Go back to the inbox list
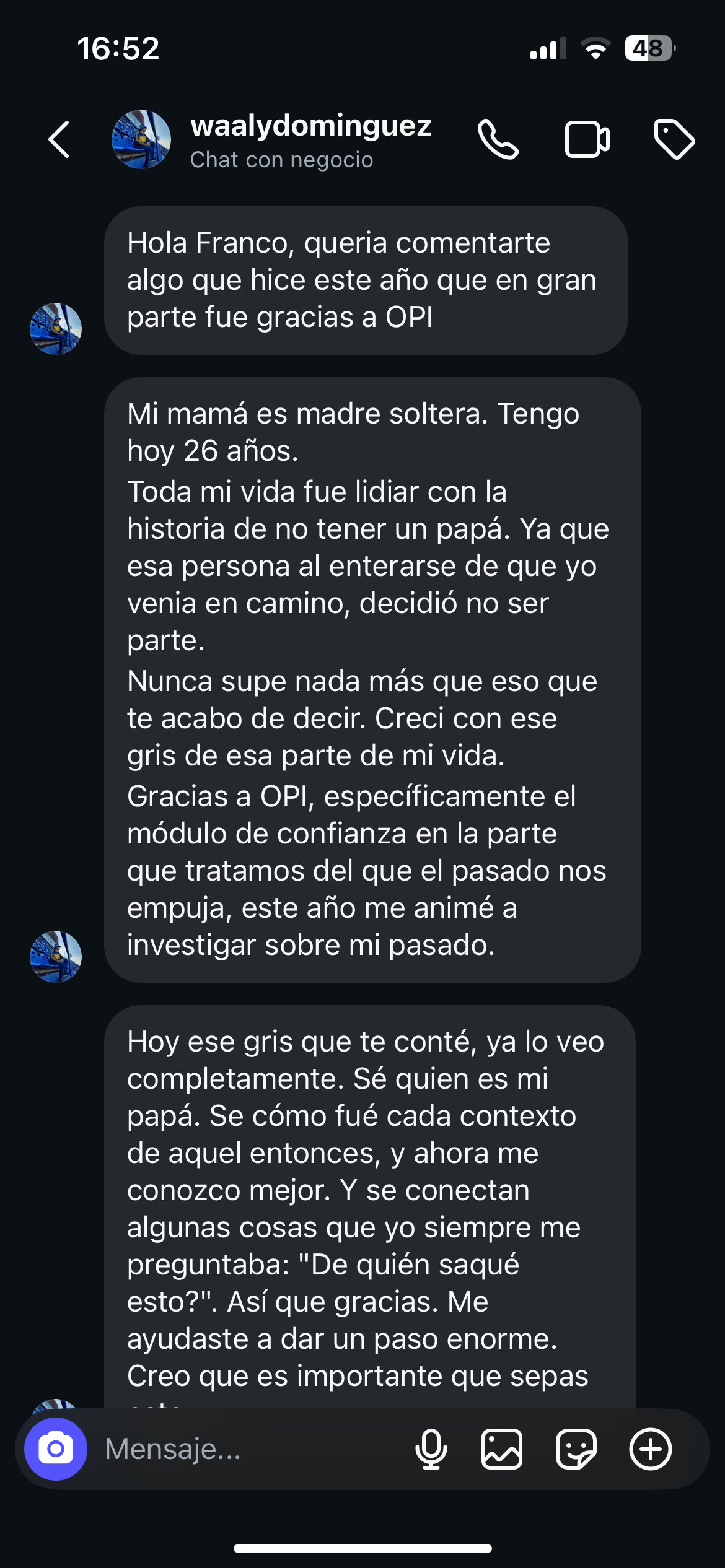The image size is (725, 1568). click(x=59, y=140)
